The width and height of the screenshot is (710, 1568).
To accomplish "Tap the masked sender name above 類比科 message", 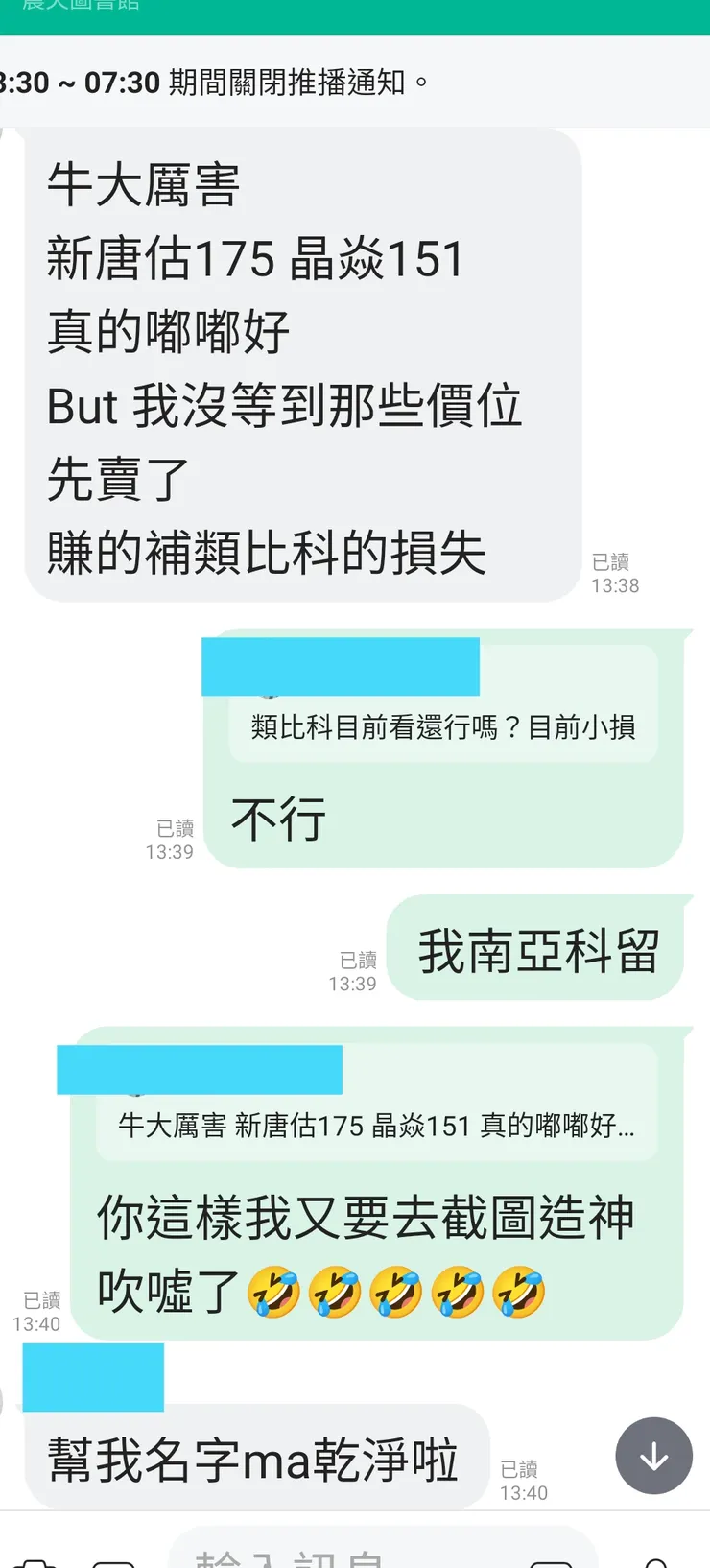I will (x=341, y=666).
